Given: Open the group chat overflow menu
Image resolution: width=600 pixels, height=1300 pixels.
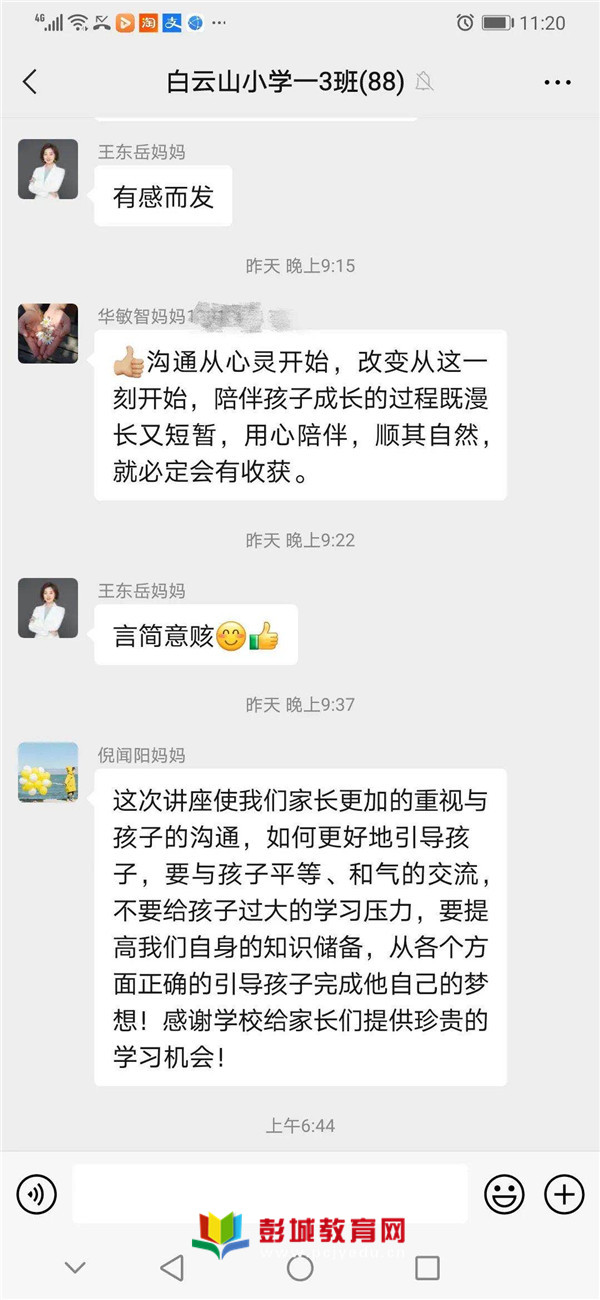Looking at the screenshot, I should (557, 82).
